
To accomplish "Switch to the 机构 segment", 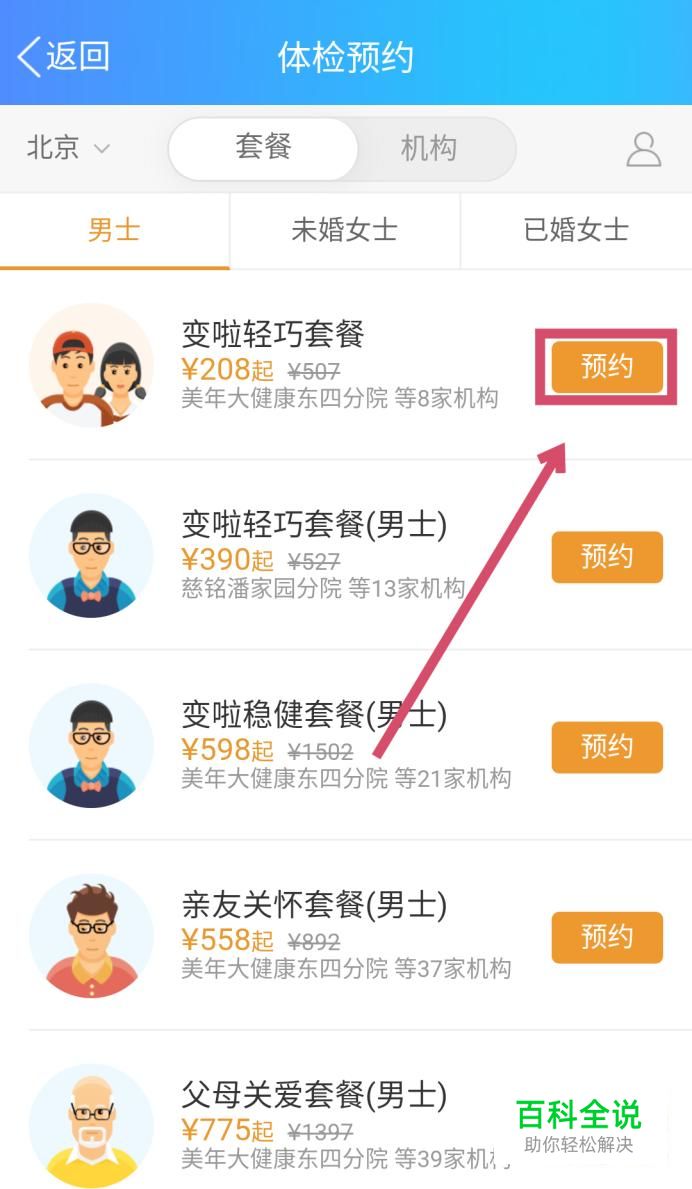I will (428, 148).
